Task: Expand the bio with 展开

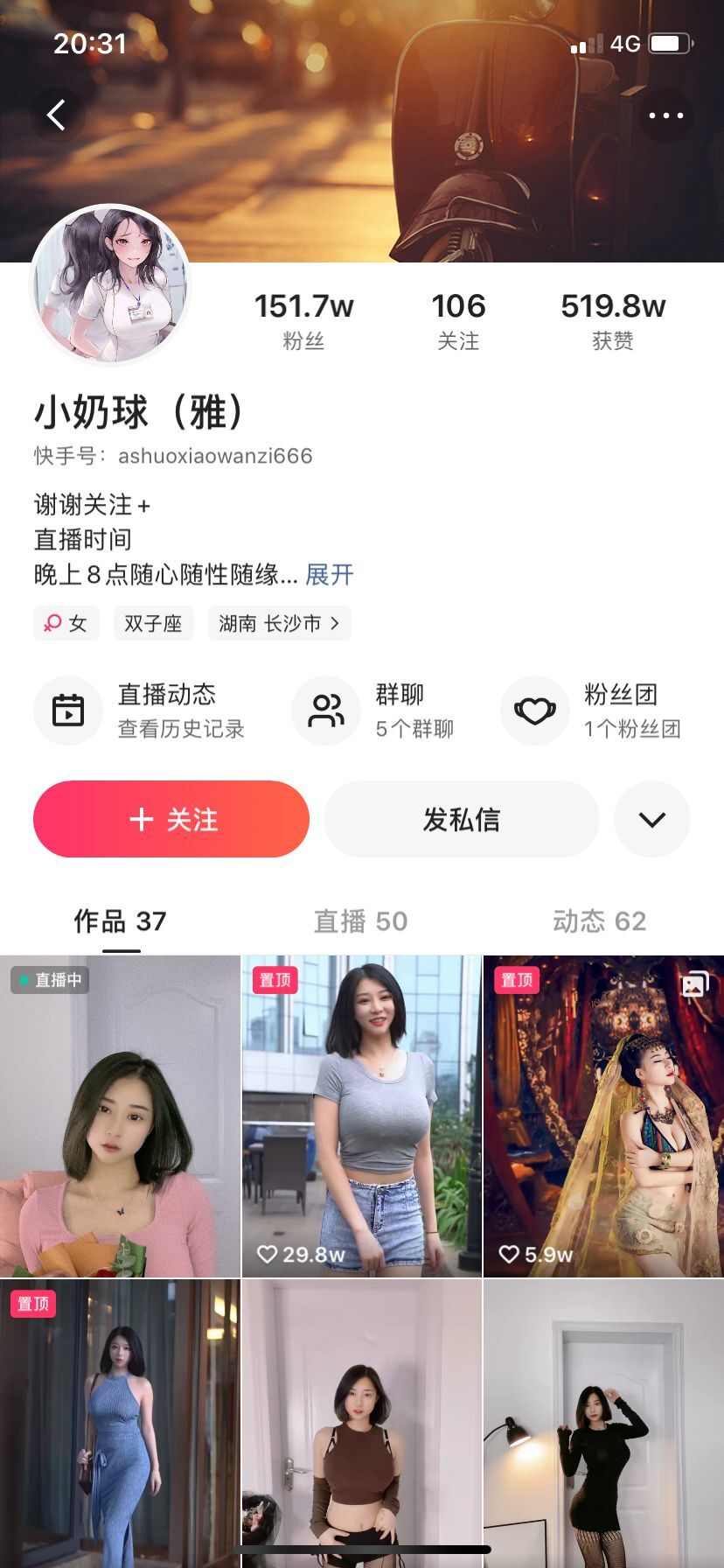Action: [x=329, y=575]
